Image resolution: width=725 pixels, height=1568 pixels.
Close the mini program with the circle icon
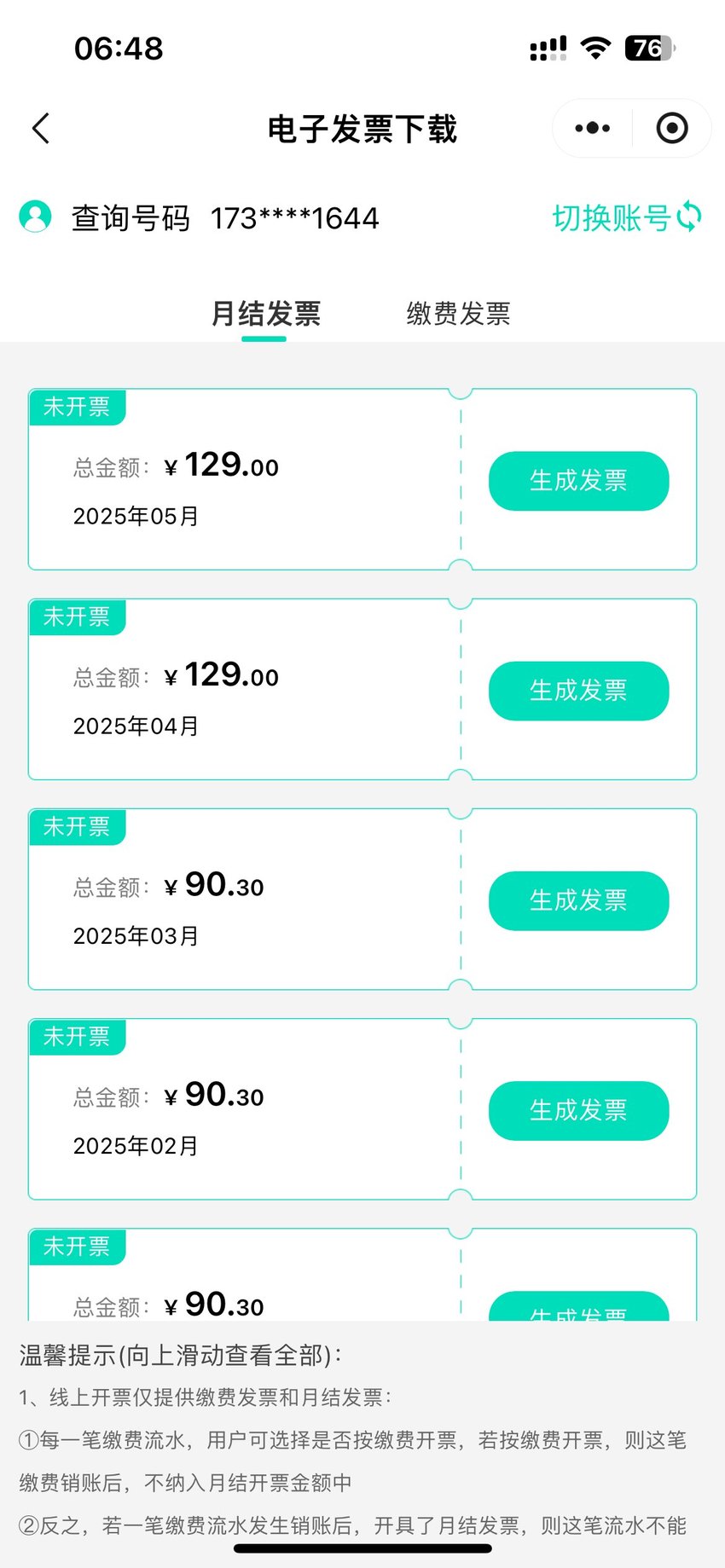point(672,129)
